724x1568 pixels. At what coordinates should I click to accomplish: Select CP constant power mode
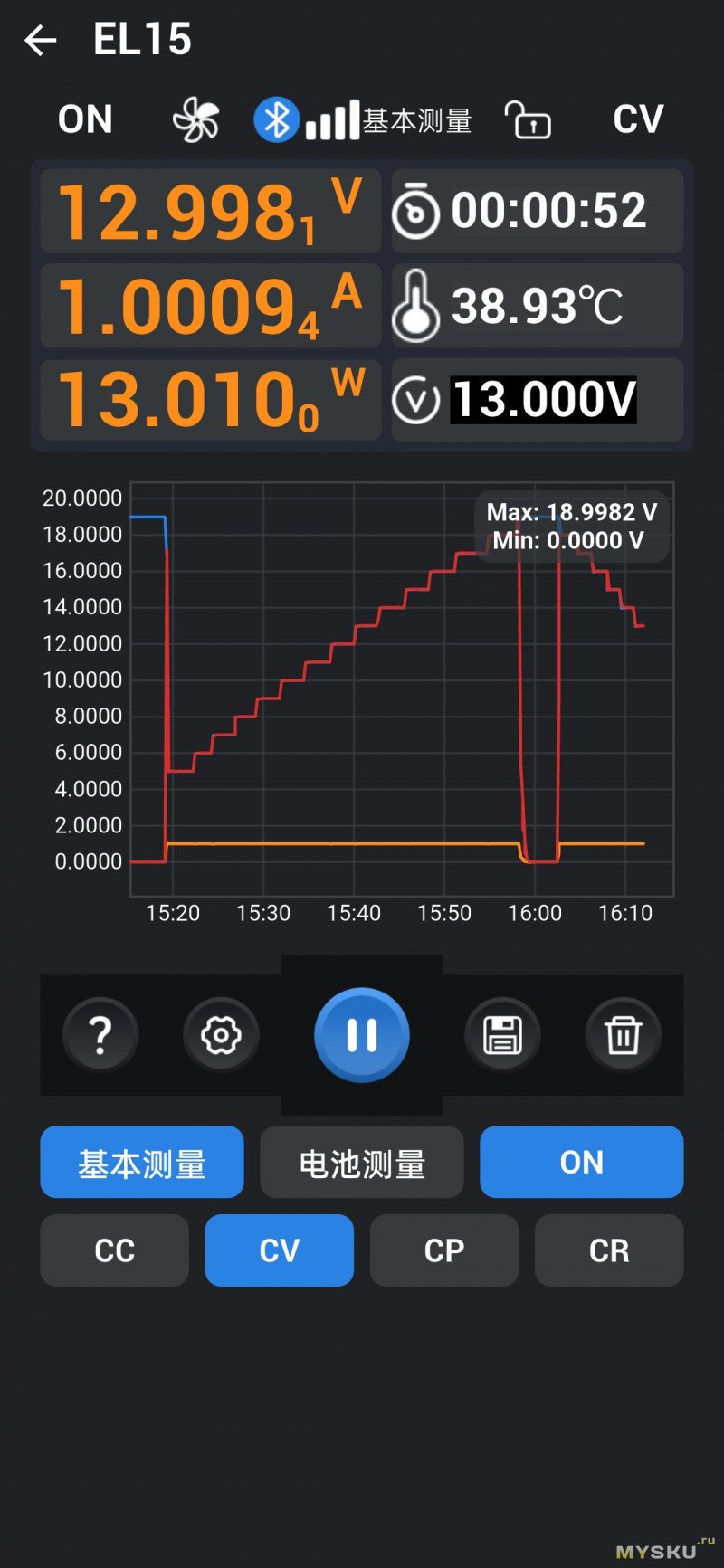tap(444, 1250)
